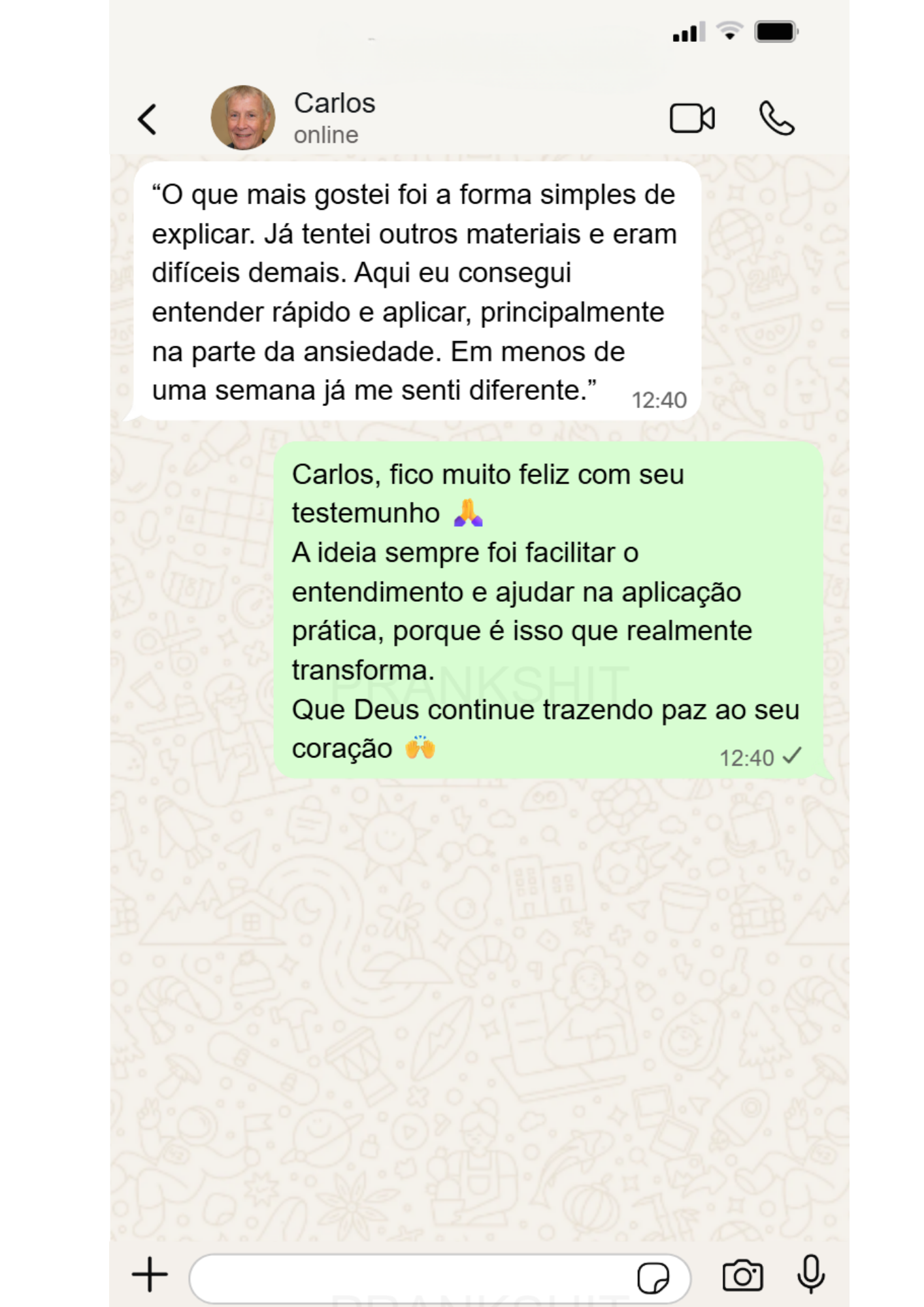The width and height of the screenshot is (924, 1307).
Task: Open the camera to send a photo
Action: tap(742, 1276)
